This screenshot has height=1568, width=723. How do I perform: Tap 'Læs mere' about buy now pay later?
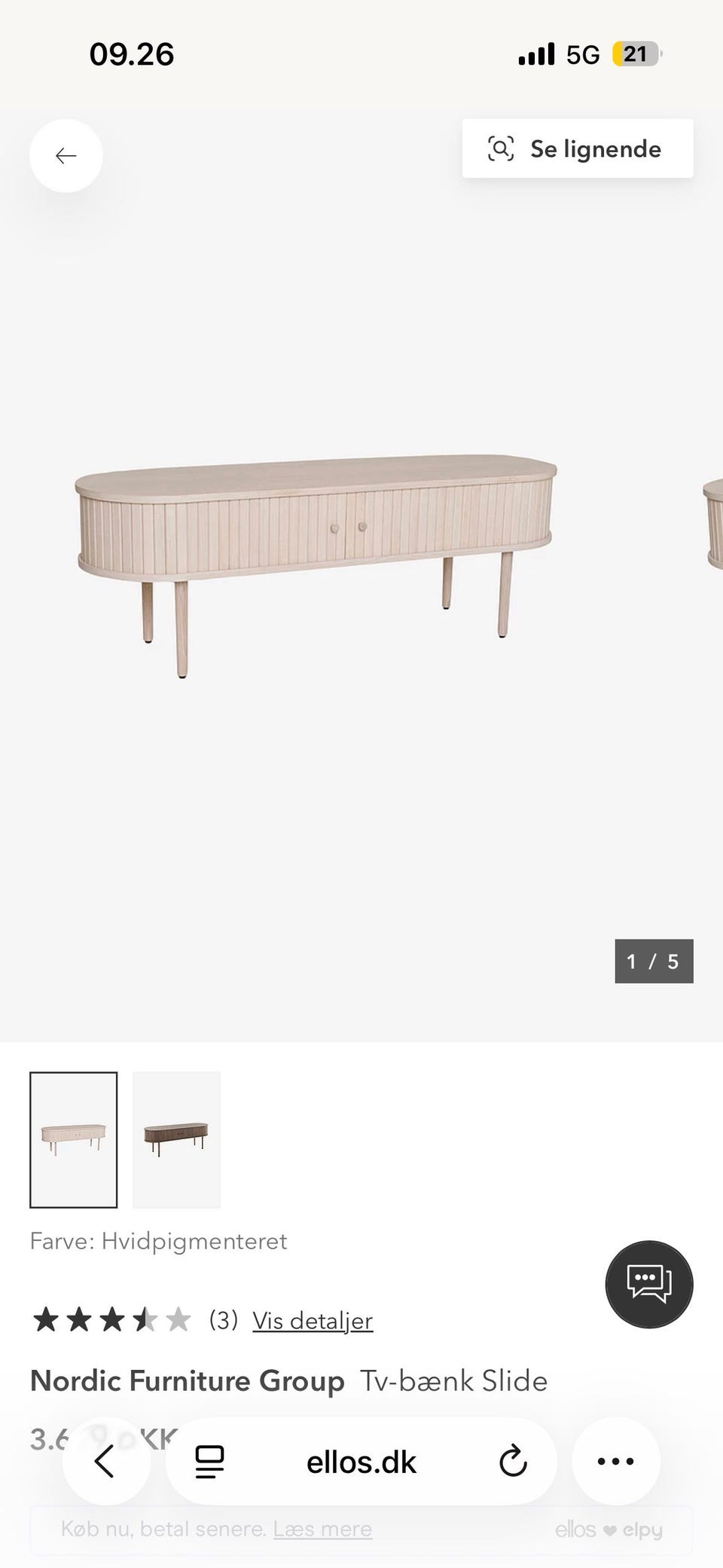click(323, 1528)
